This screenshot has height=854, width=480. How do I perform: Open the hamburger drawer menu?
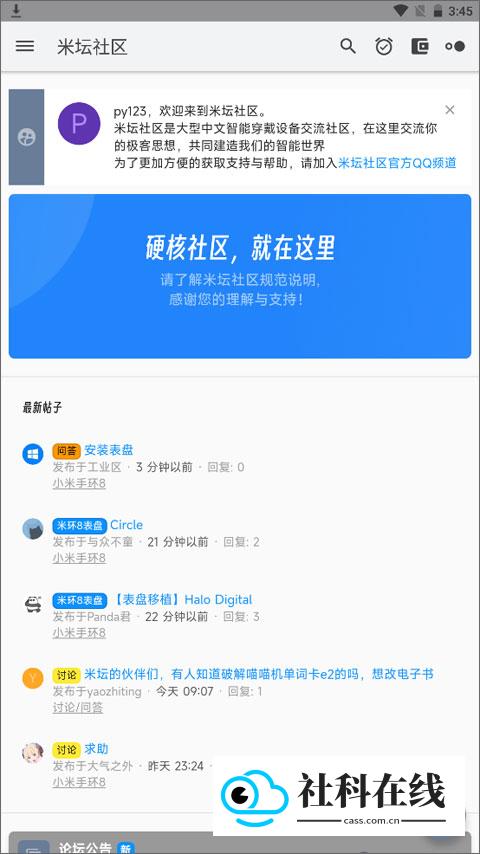click(x=25, y=46)
